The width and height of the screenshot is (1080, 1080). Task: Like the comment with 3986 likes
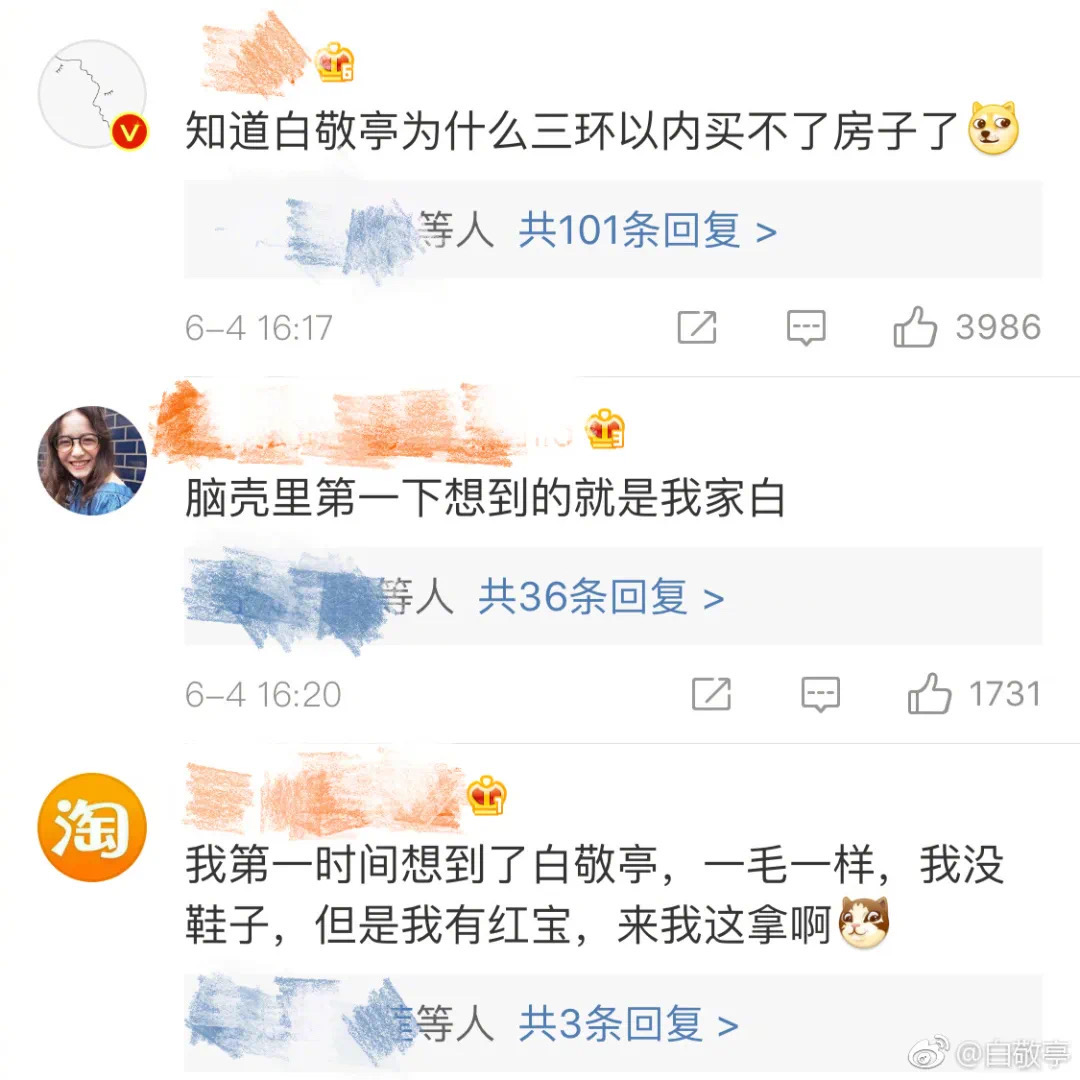(915, 328)
